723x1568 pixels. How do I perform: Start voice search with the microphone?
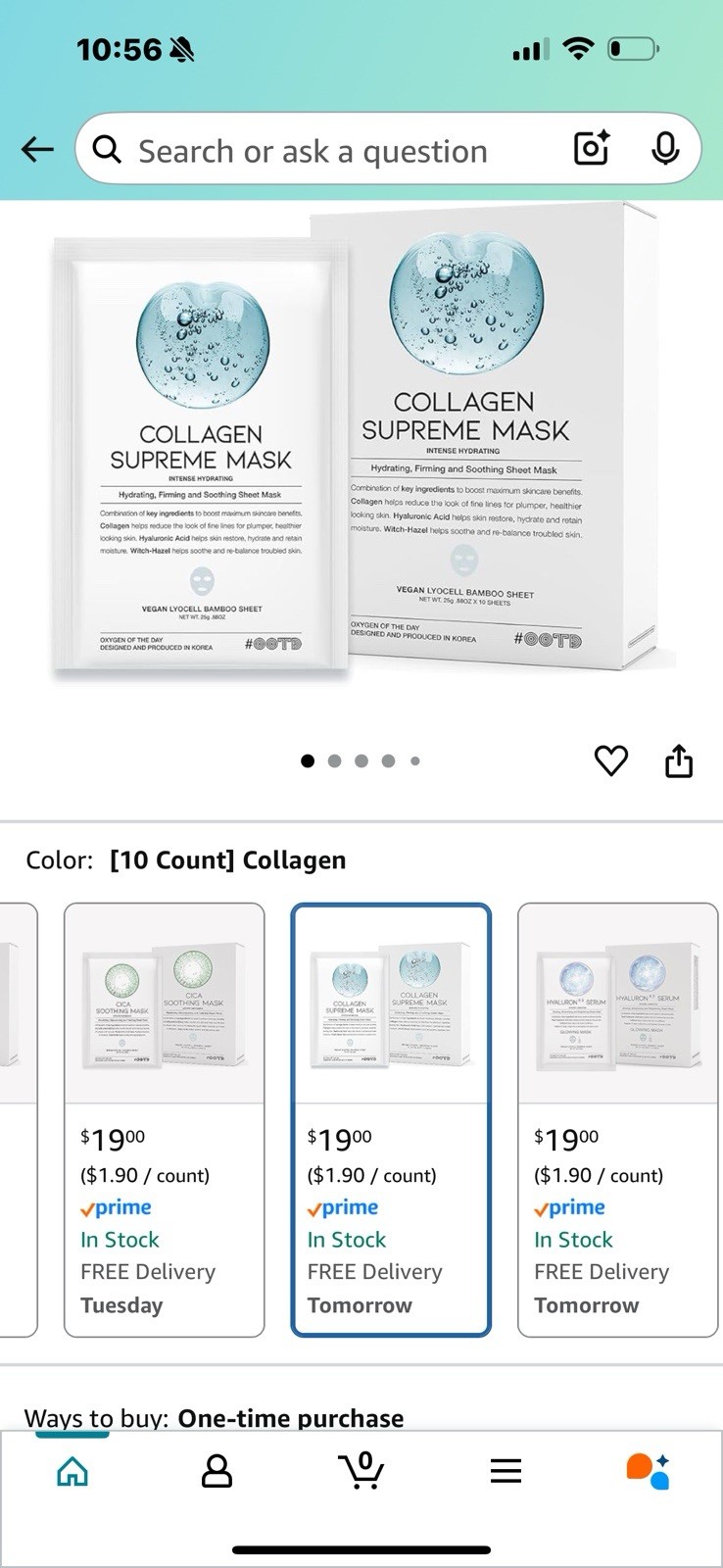(665, 149)
